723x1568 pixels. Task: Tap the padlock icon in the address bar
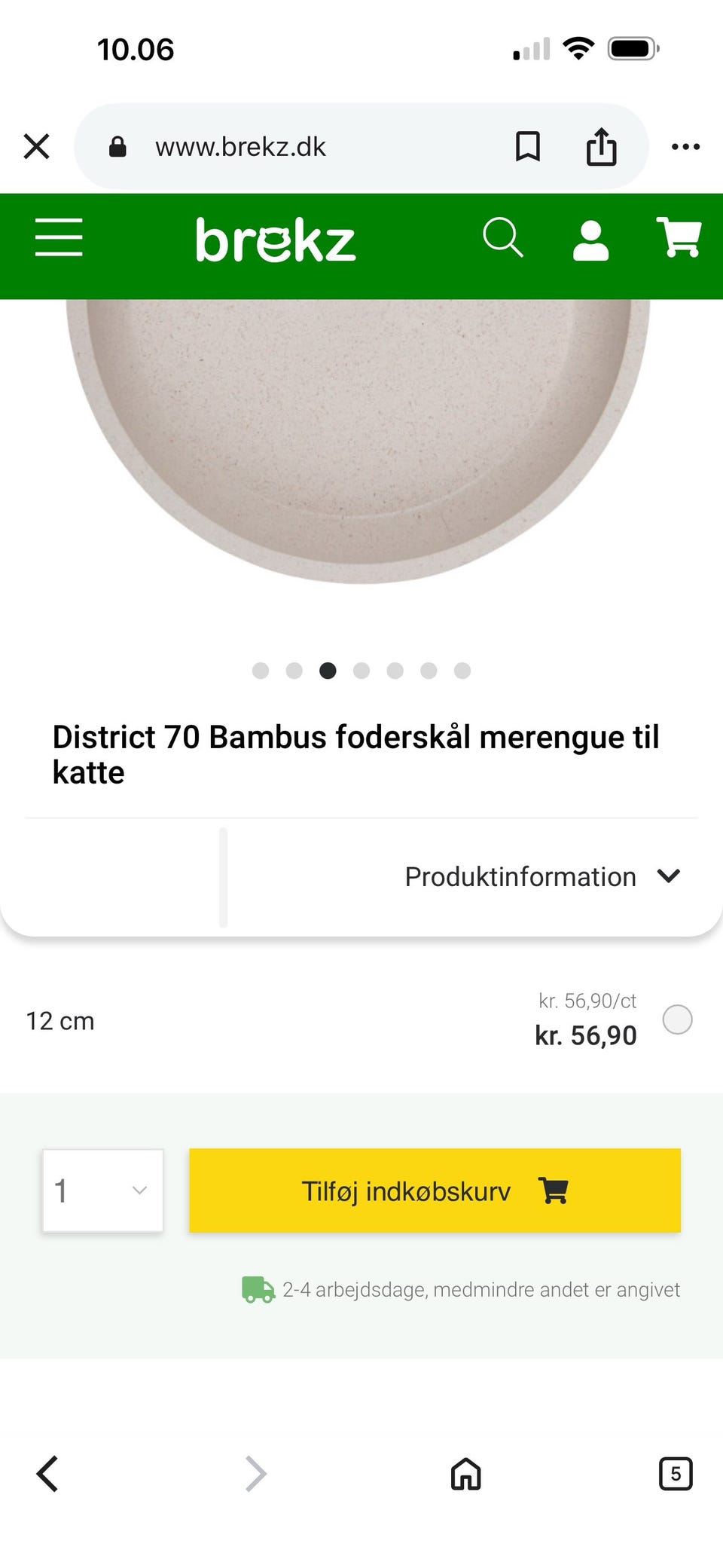[117, 145]
